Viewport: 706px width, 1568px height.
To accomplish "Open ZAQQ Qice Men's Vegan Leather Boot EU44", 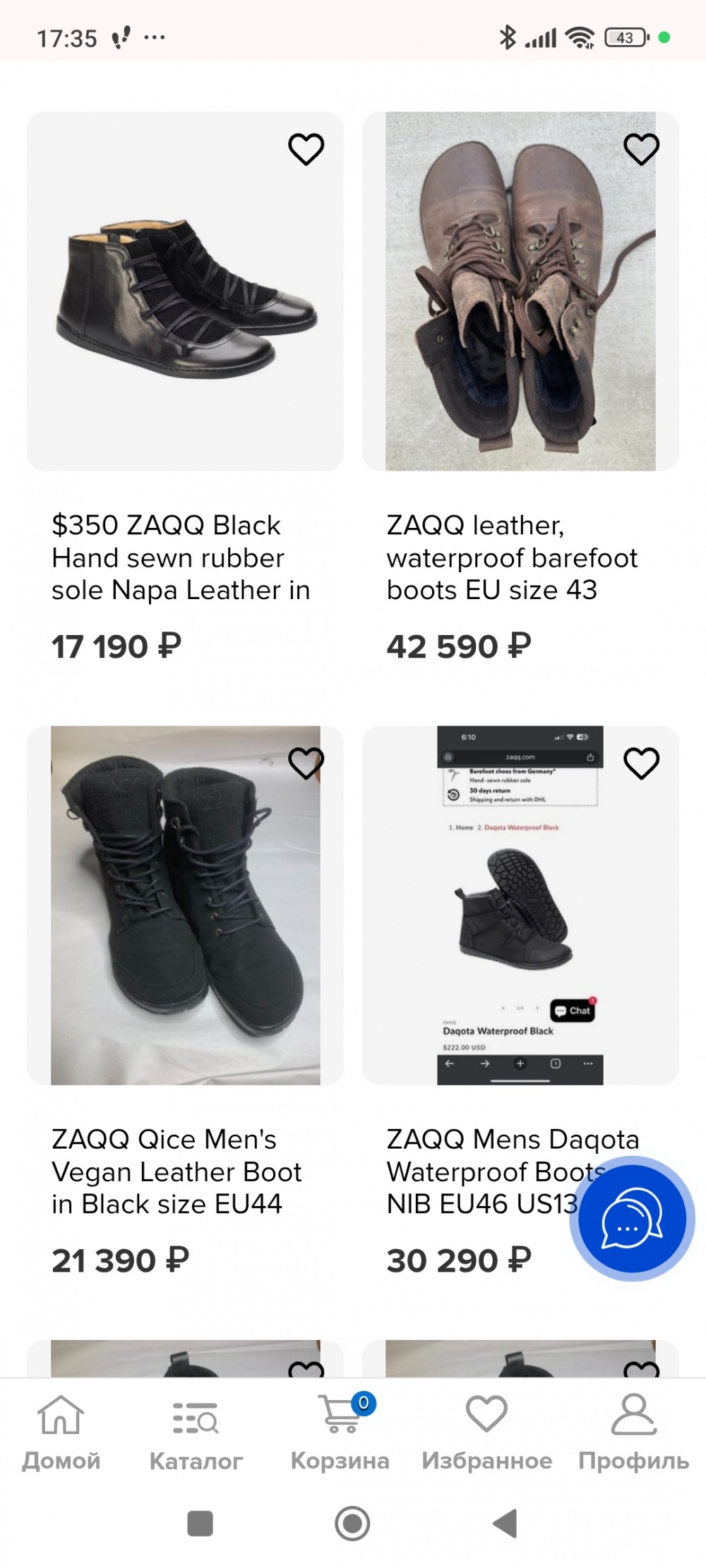I will [185, 905].
